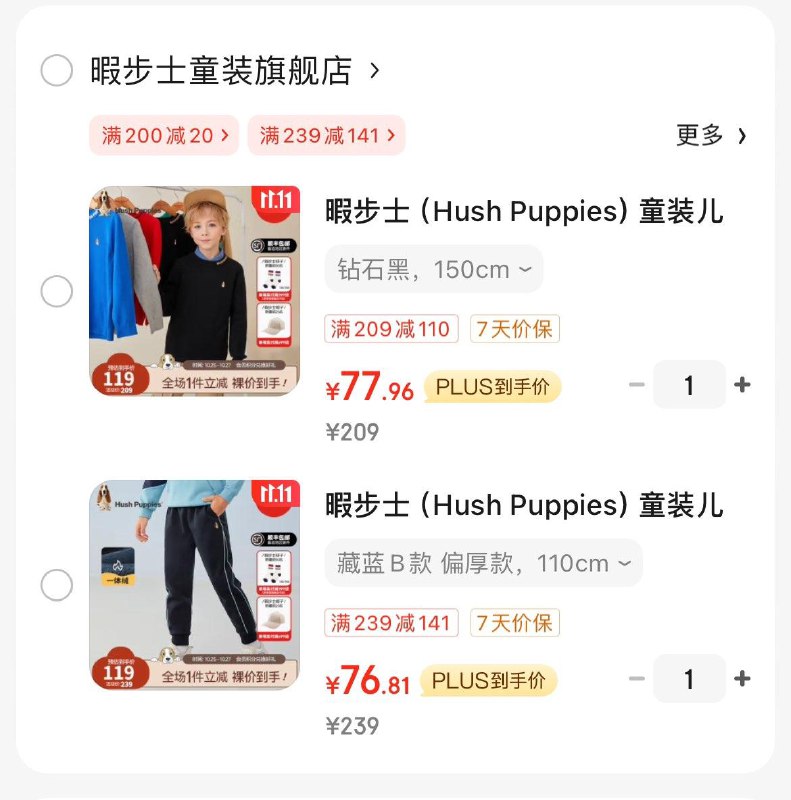This screenshot has height=800, width=791.
Task: Edit the quantity field for ¥76.81 item
Action: tap(689, 679)
